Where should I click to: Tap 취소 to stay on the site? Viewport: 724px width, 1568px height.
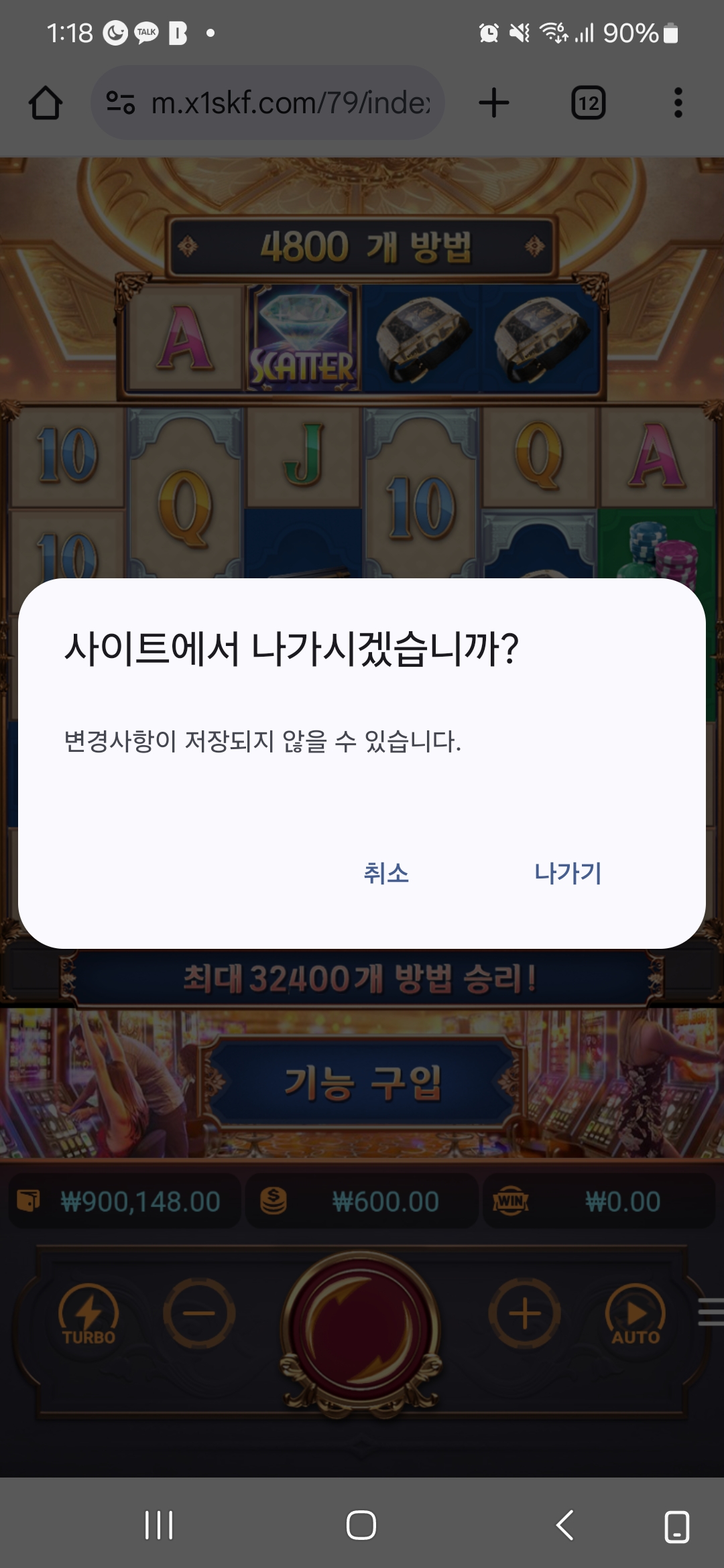[x=386, y=873]
